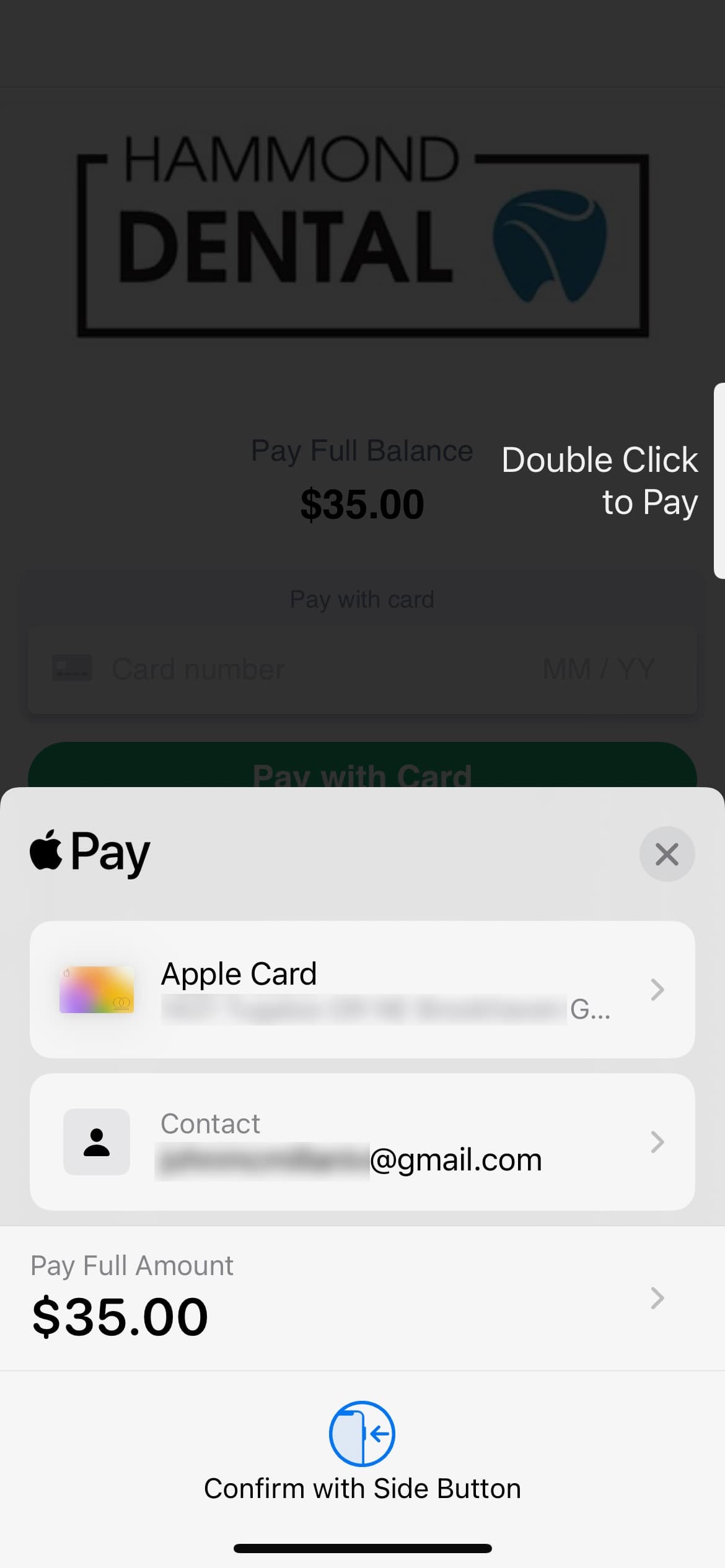
Task: Close the Apple Pay sheet
Action: 667,854
